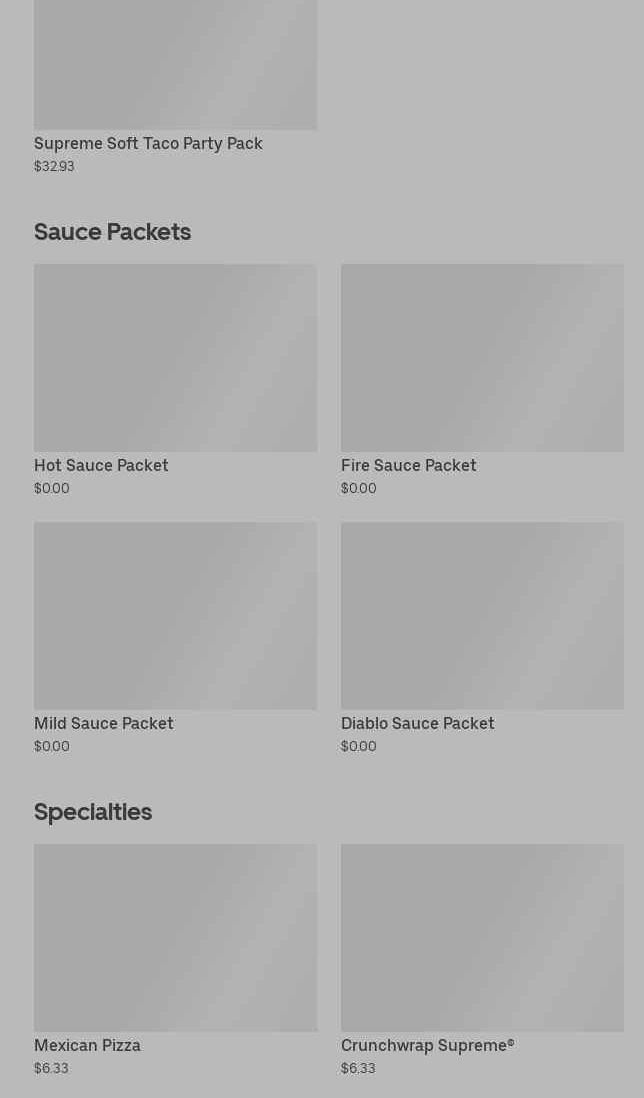
Task: View the Mexican Pizza item
Action: pos(175,960)
